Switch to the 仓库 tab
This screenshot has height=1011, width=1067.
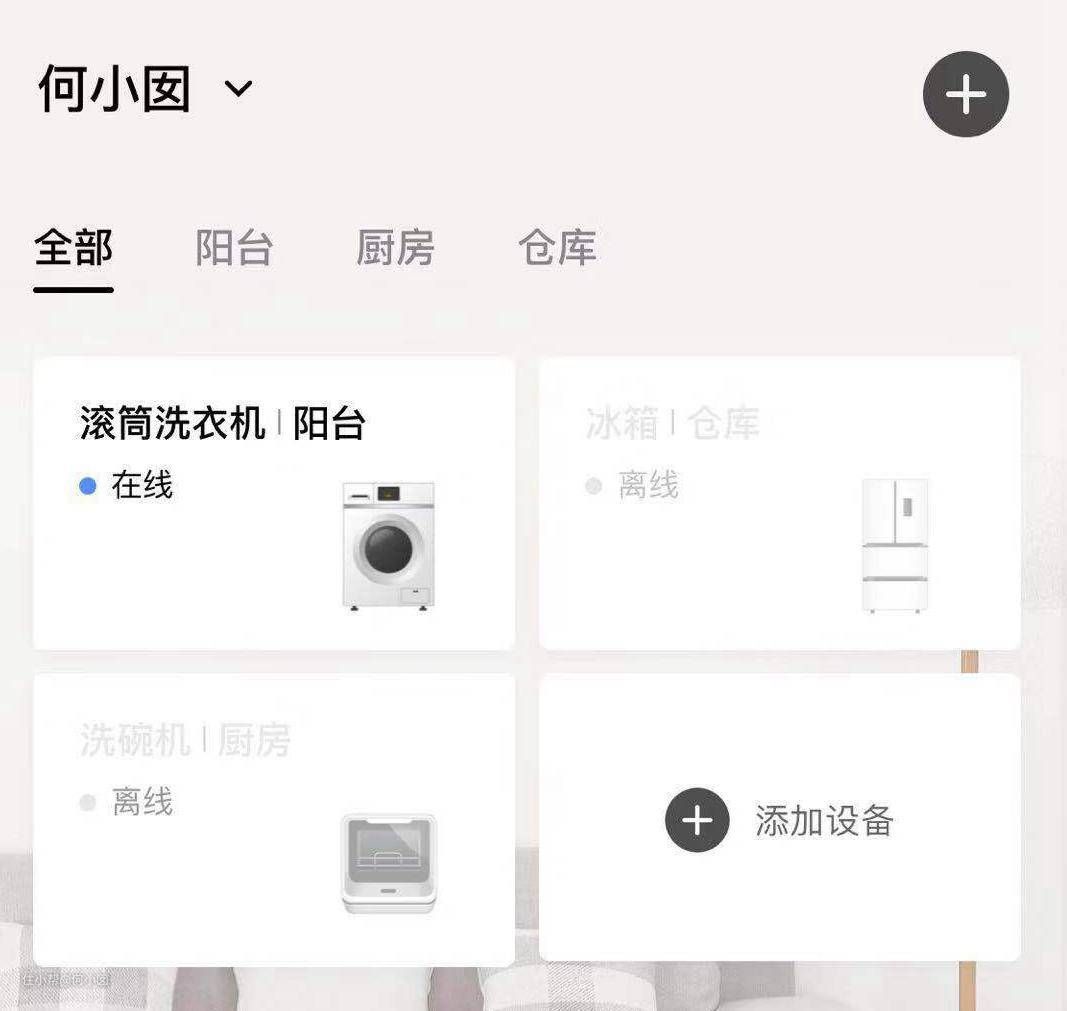pyautogui.click(x=557, y=248)
